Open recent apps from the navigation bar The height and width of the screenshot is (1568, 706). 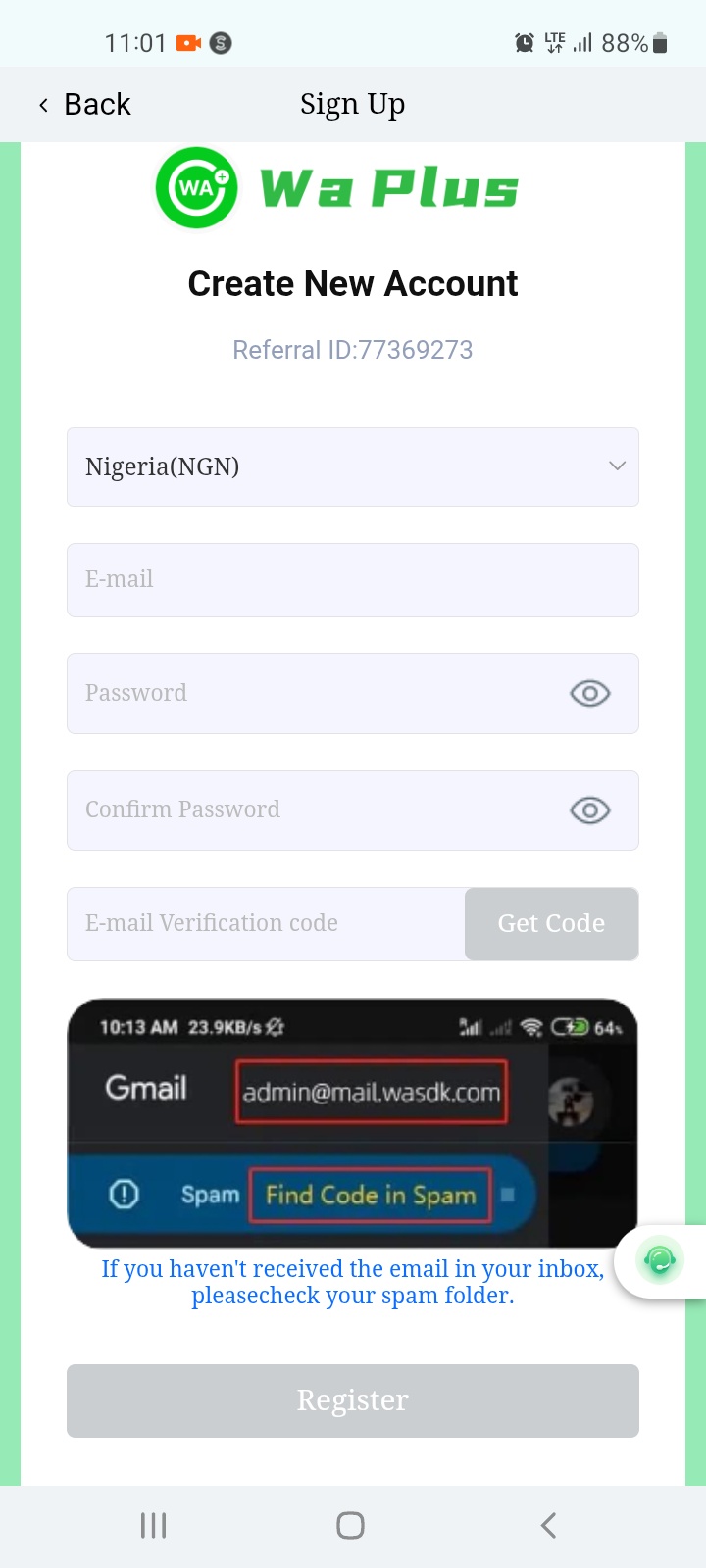154,1525
